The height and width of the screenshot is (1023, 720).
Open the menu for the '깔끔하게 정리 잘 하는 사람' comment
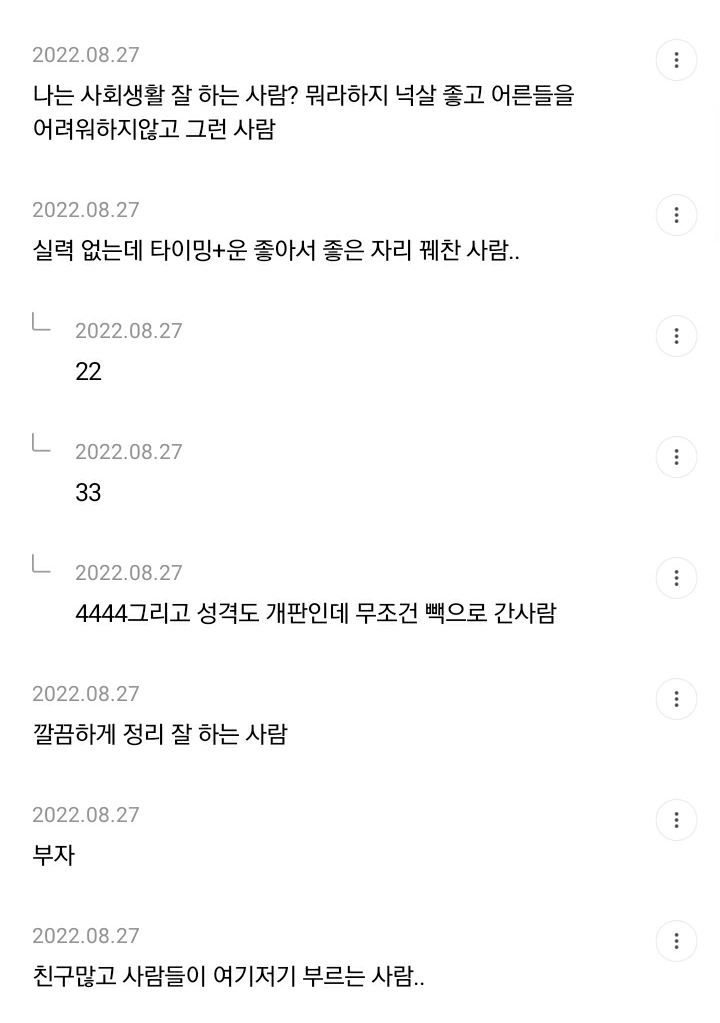(x=676, y=699)
